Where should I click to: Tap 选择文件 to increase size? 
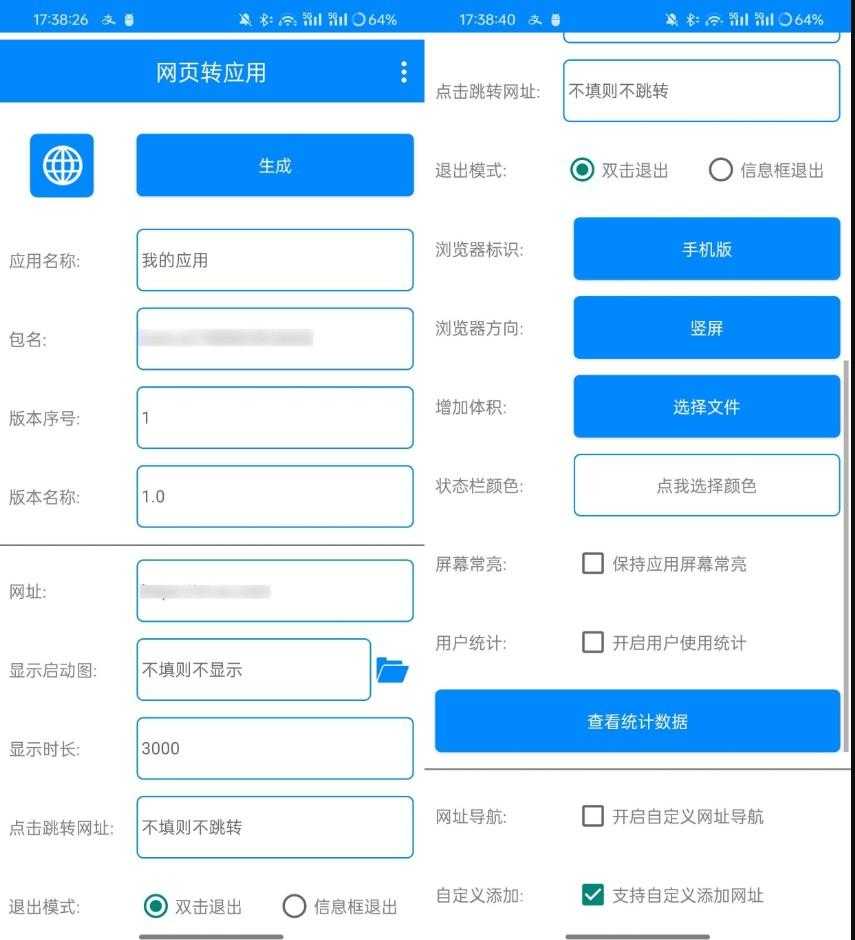[706, 407]
